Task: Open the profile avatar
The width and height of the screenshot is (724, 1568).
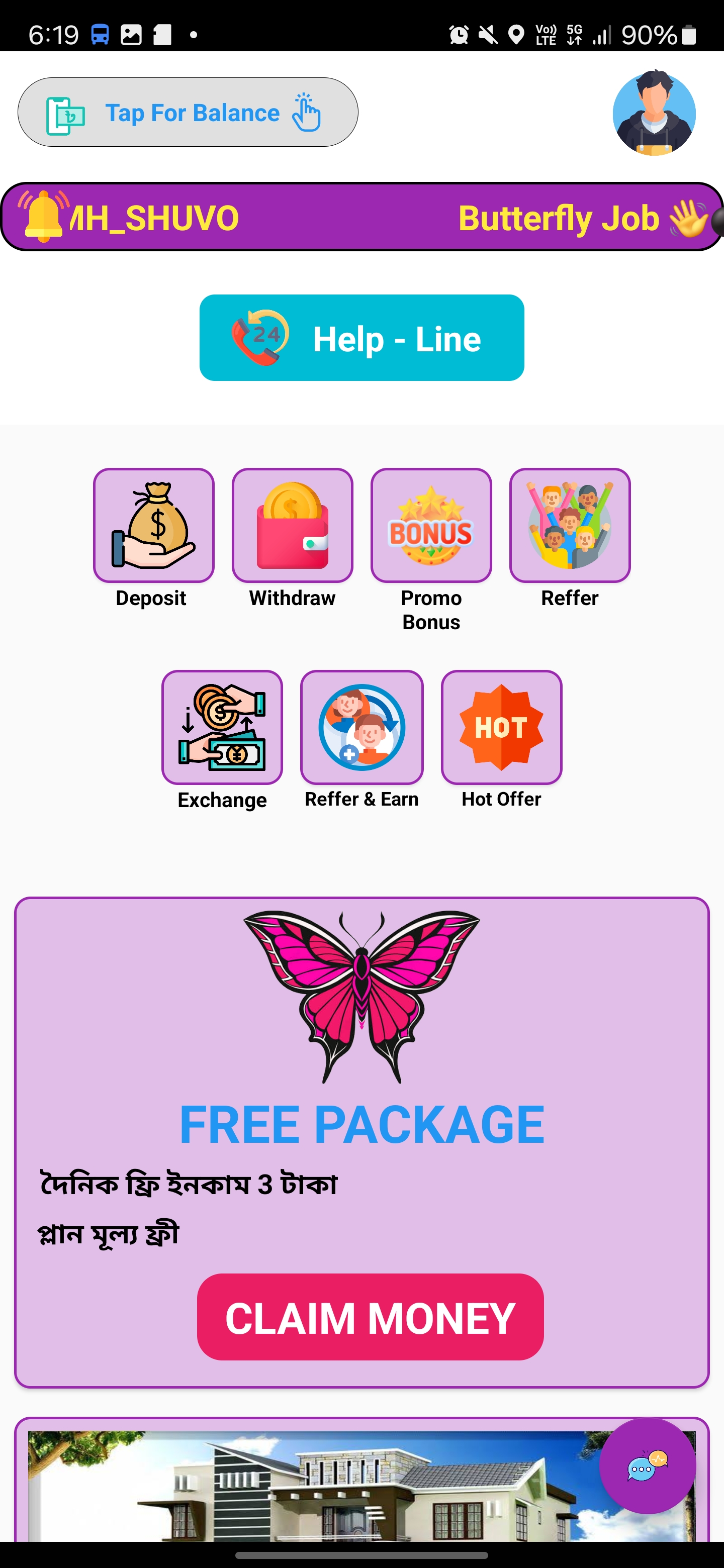Action: (x=654, y=113)
